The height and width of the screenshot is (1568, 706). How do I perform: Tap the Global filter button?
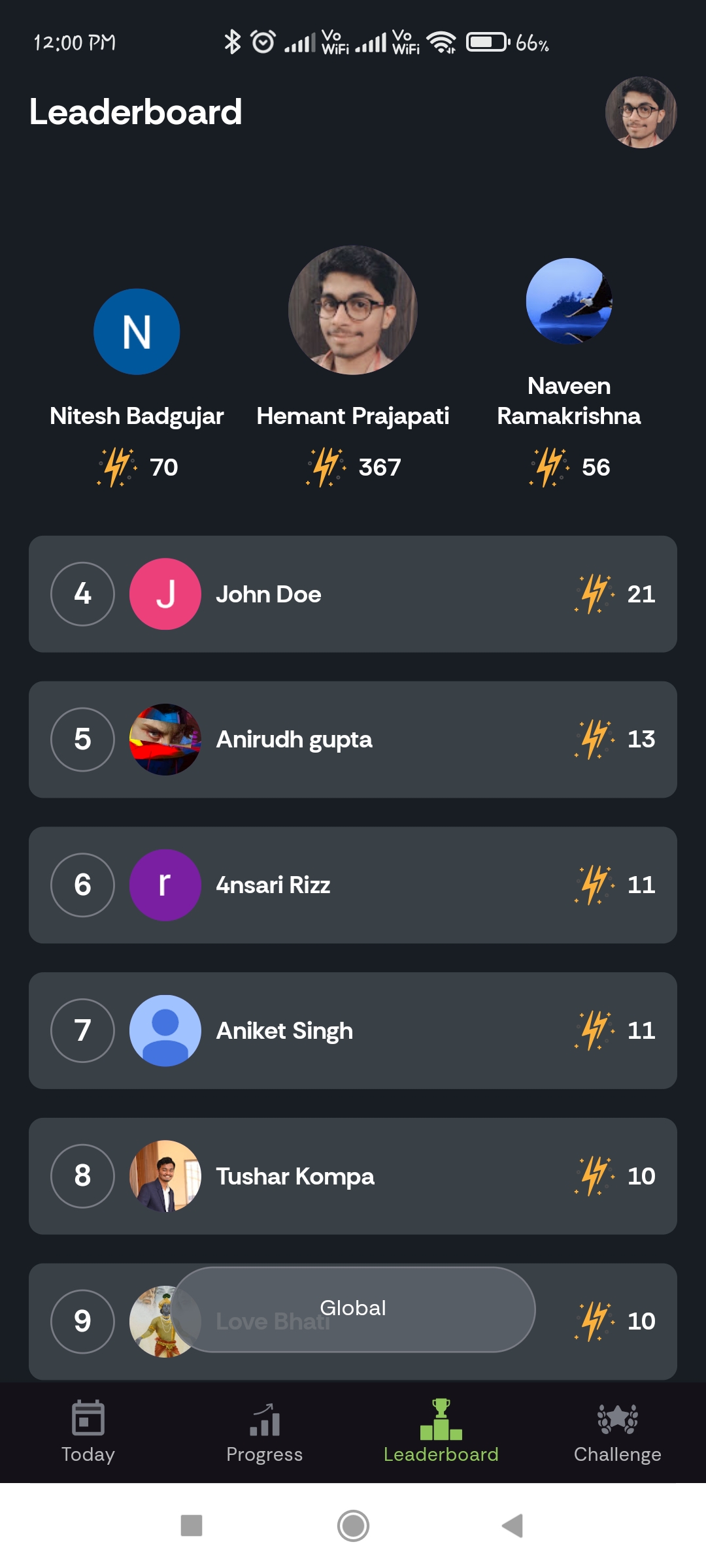click(x=353, y=1309)
